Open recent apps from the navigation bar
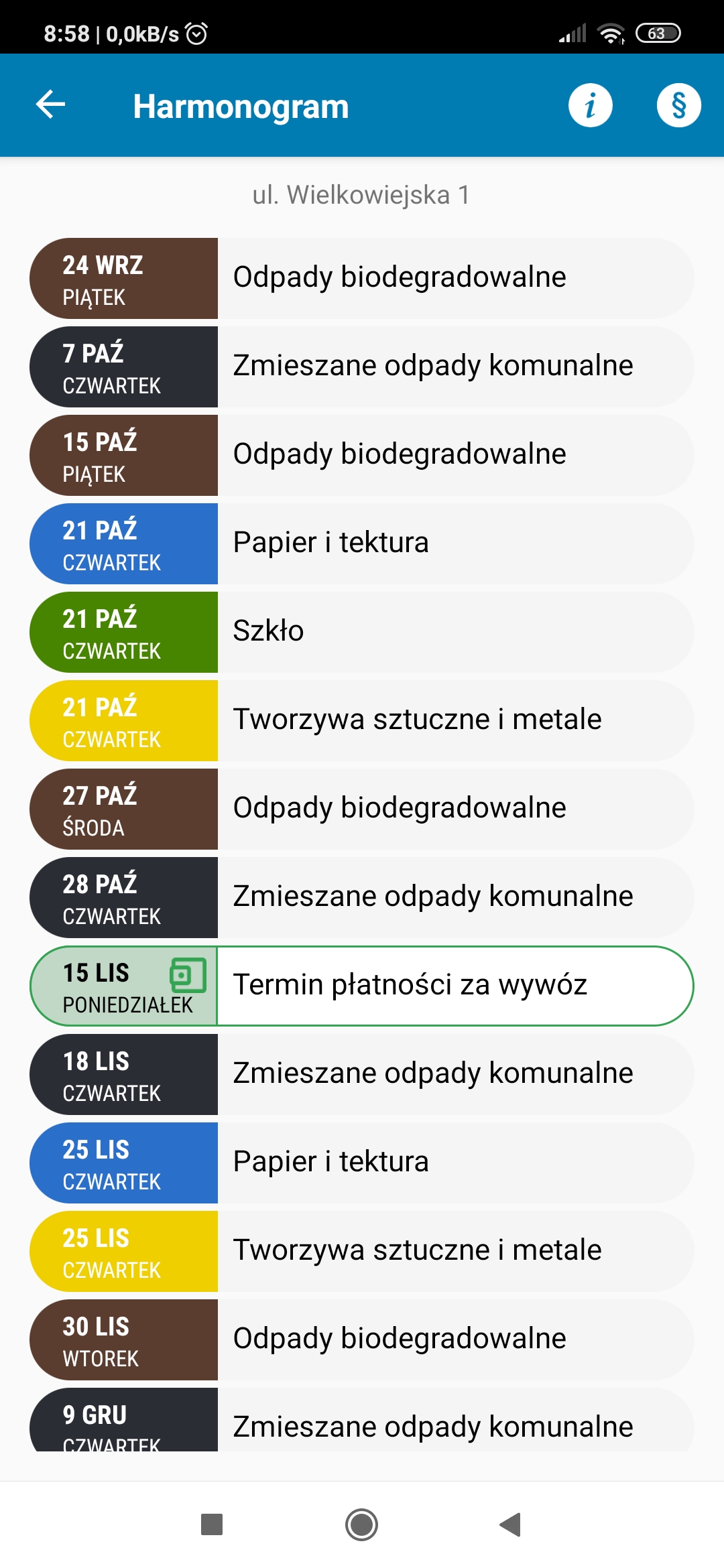Screen dimensions: 724x1568 coord(212,1524)
